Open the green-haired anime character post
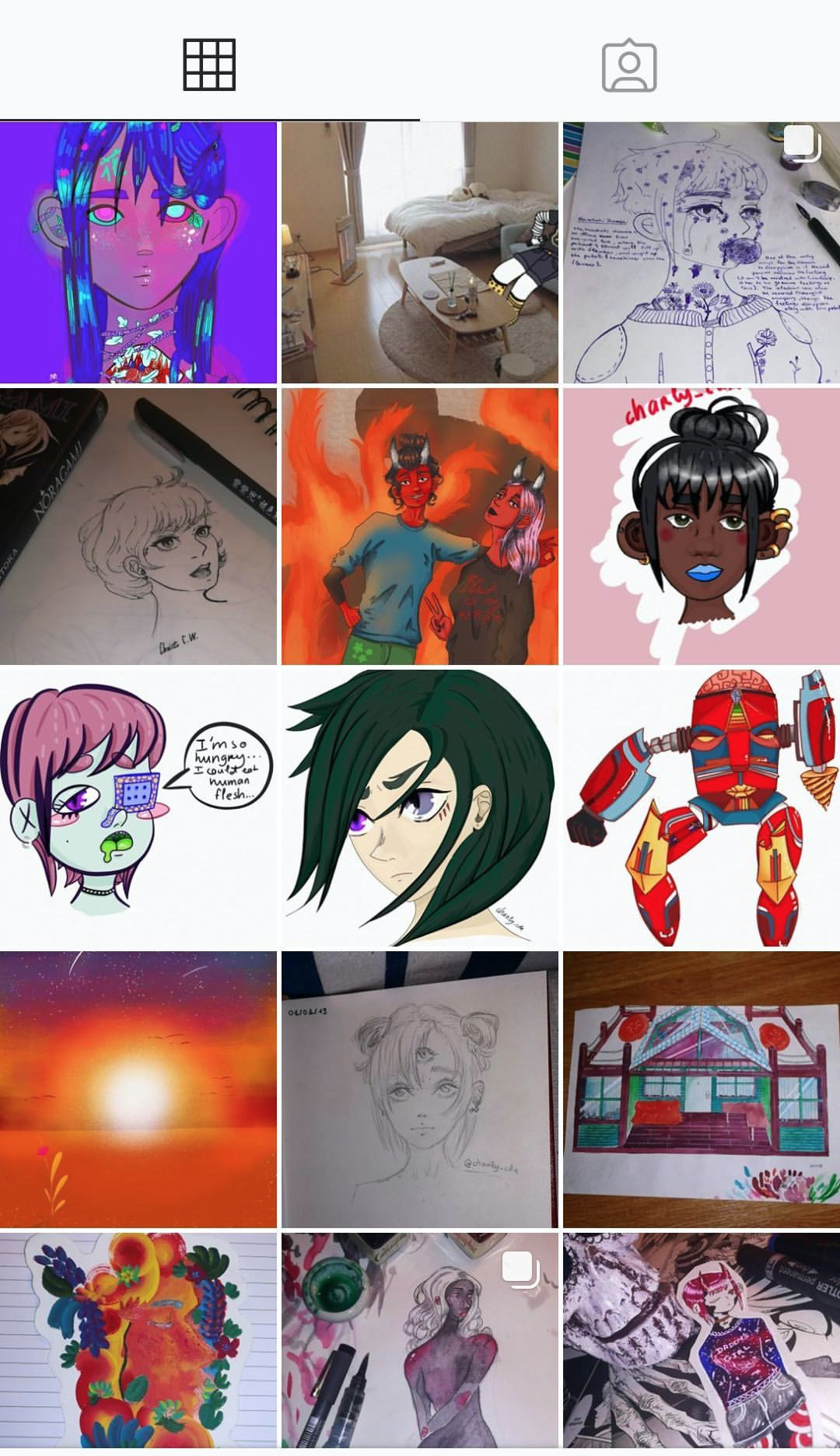 pyautogui.click(x=419, y=808)
